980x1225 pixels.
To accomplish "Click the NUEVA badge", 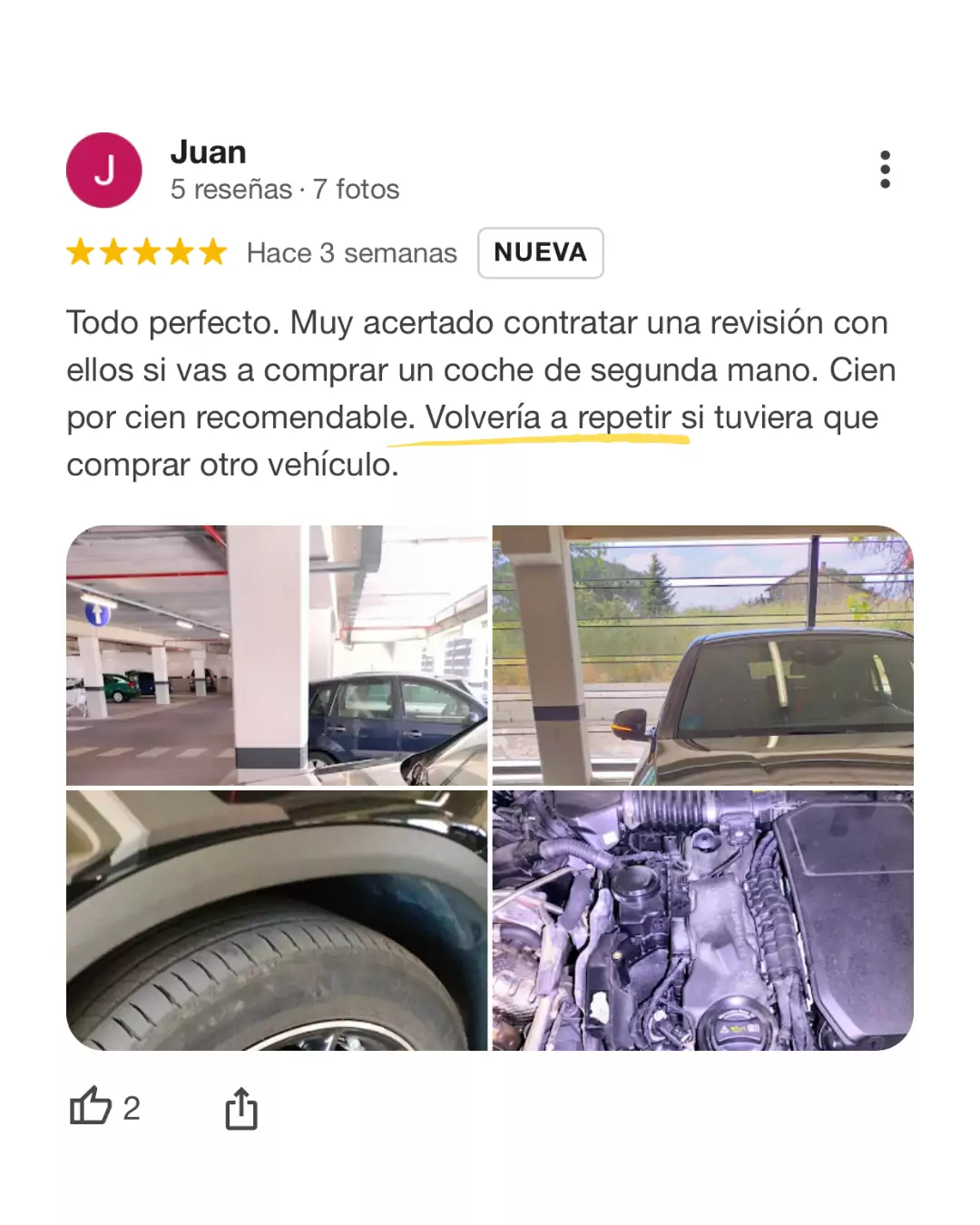I will [x=540, y=252].
